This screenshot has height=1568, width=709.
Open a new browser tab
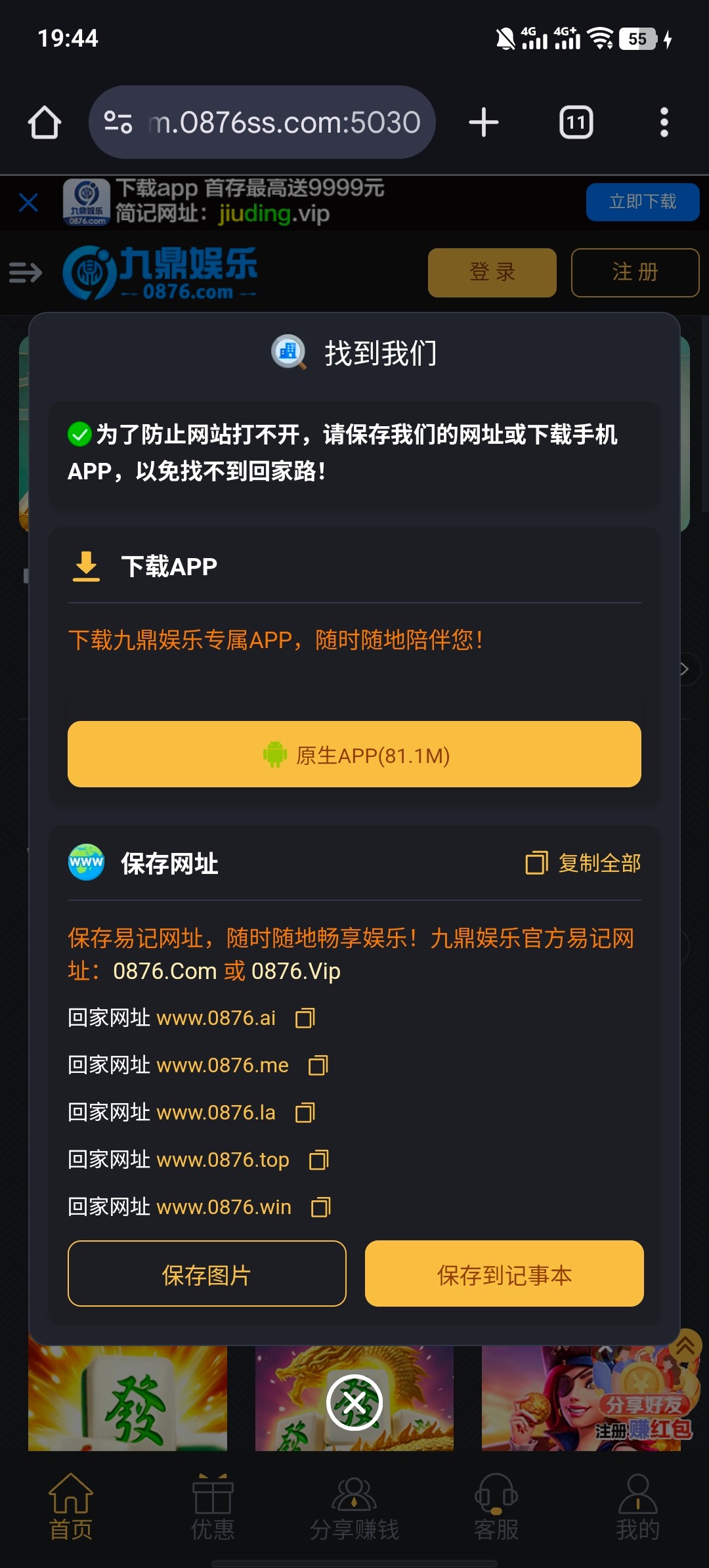click(484, 123)
